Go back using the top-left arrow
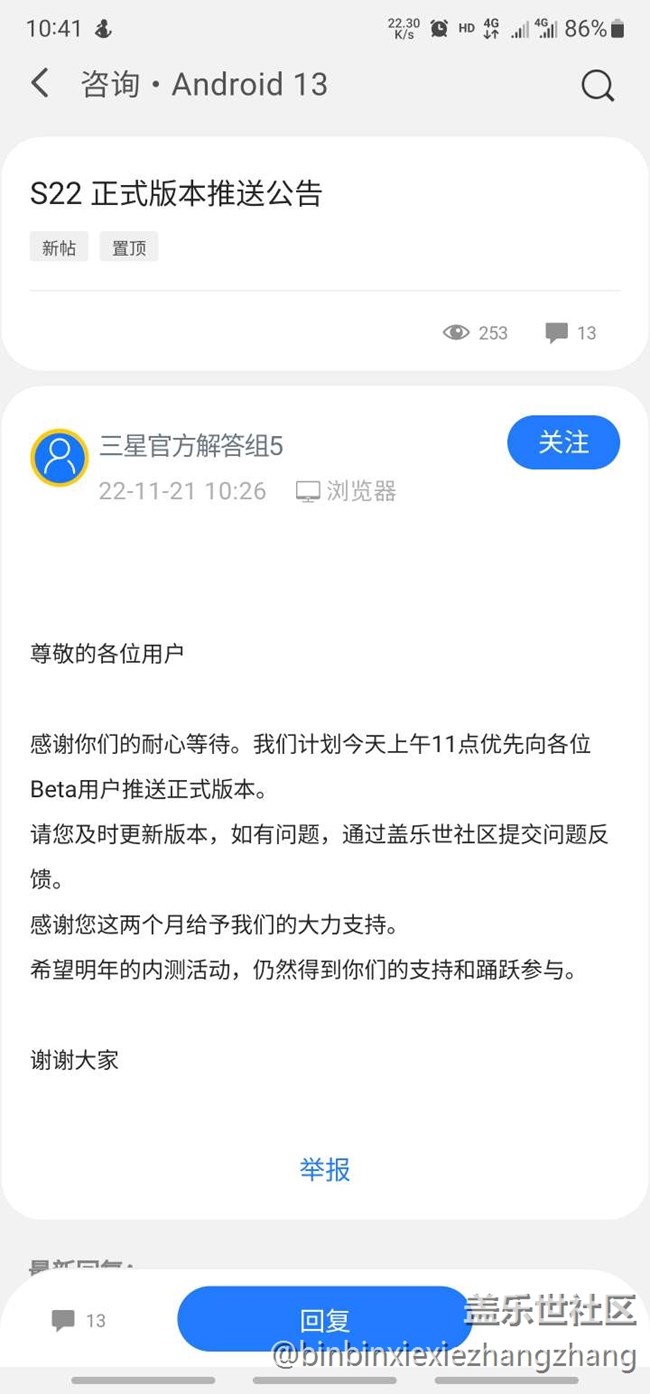The image size is (650, 1394). coord(40,84)
